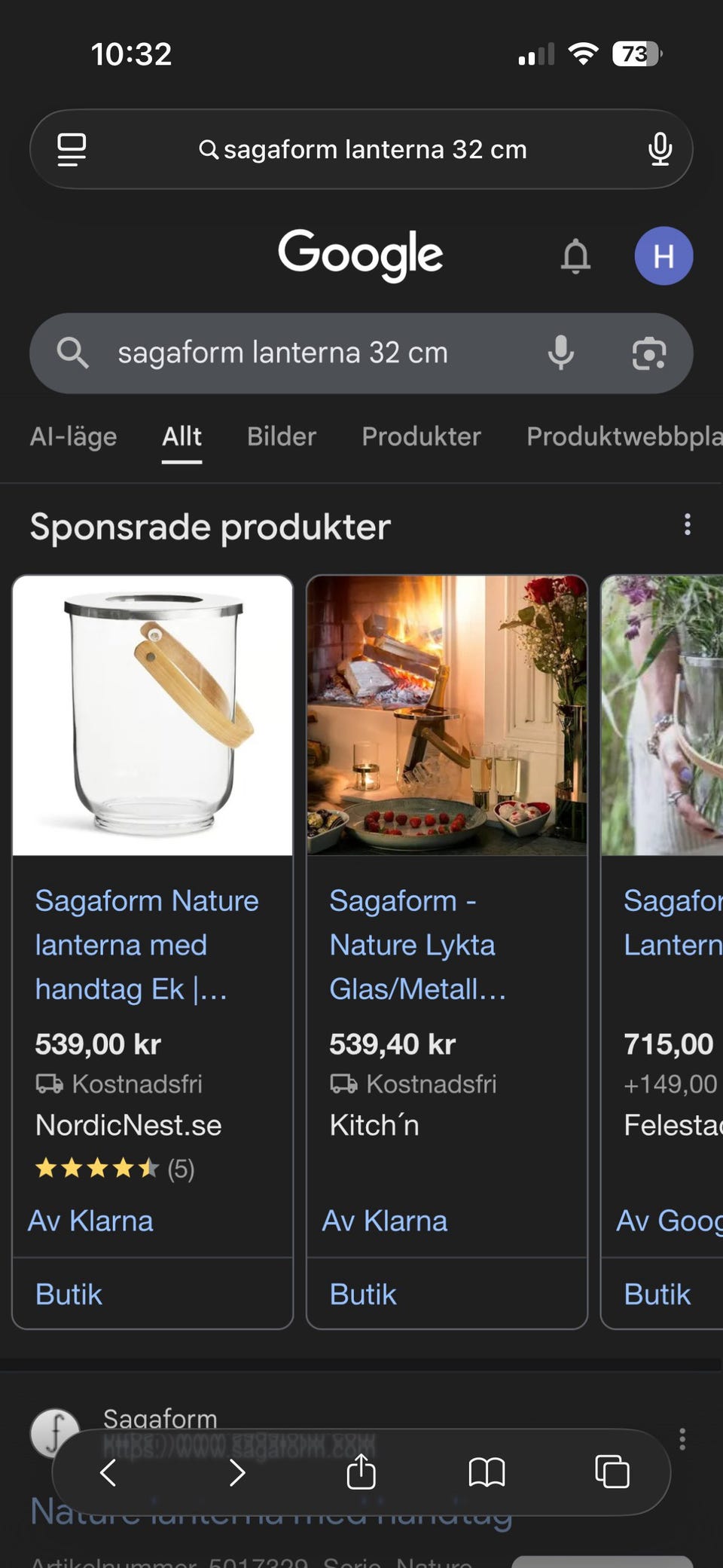Open the Produkter tab
723x1568 pixels.
click(420, 437)
